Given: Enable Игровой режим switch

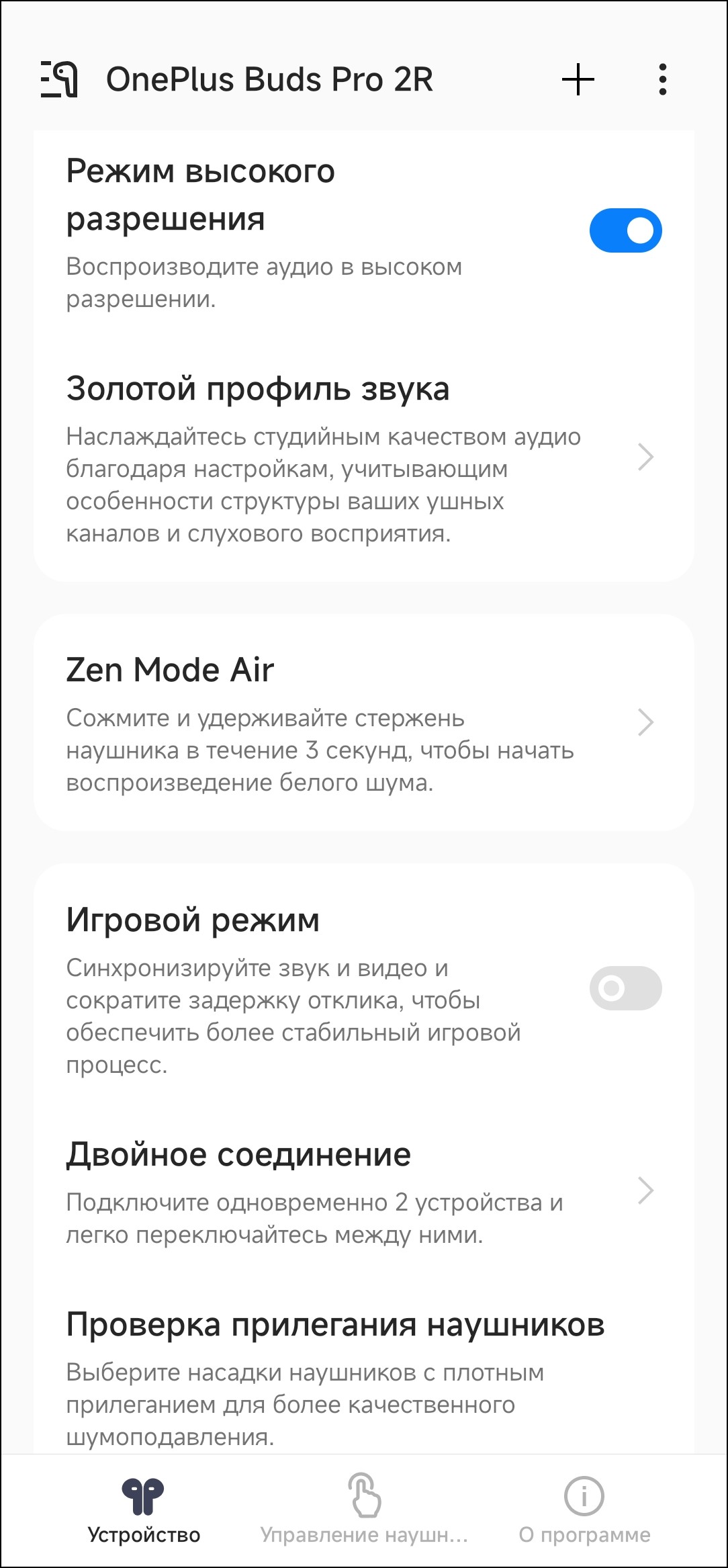Looking at the screenshot, I should pyautogui.click(x=625, y=988).
